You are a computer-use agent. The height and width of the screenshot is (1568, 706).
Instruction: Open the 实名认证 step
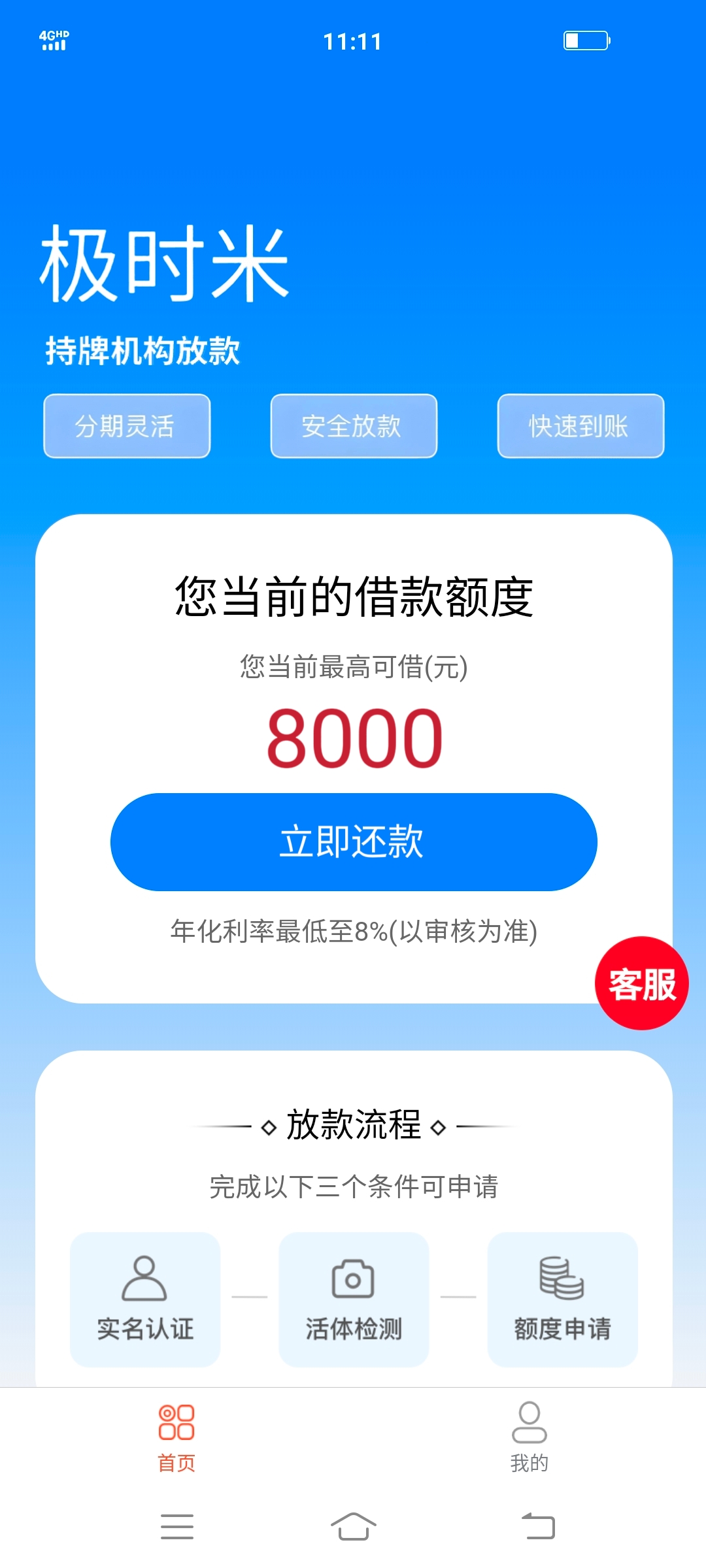tap(145, 1299)
